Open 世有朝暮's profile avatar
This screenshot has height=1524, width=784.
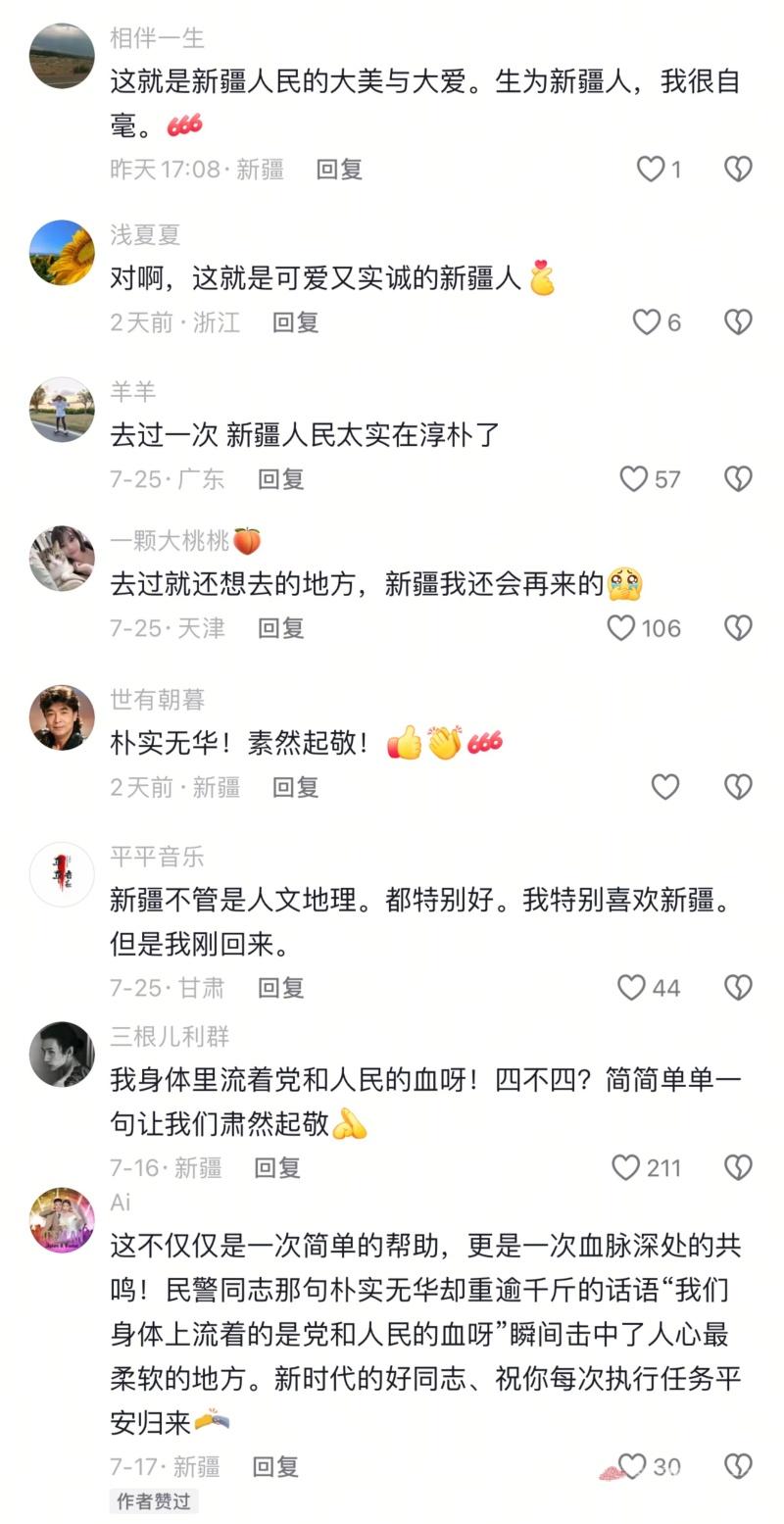62,717
